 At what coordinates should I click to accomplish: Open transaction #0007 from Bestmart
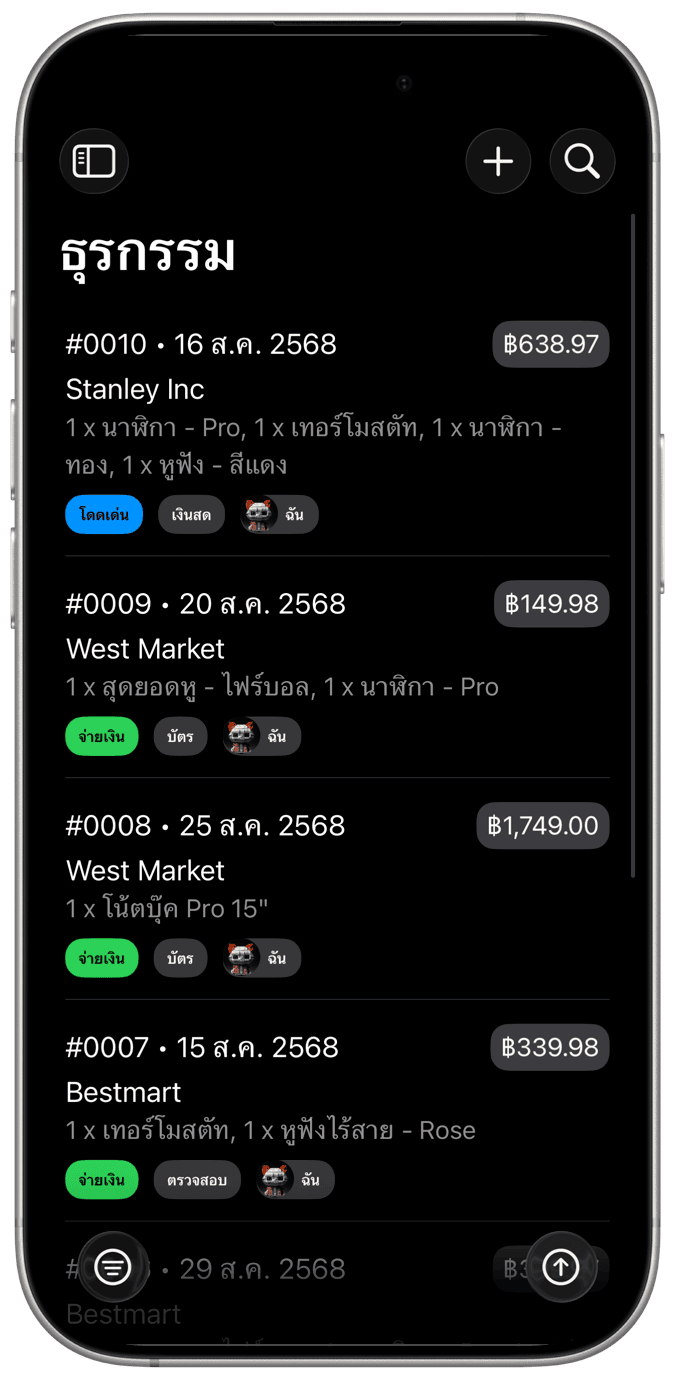click(x=300, y=1100)
